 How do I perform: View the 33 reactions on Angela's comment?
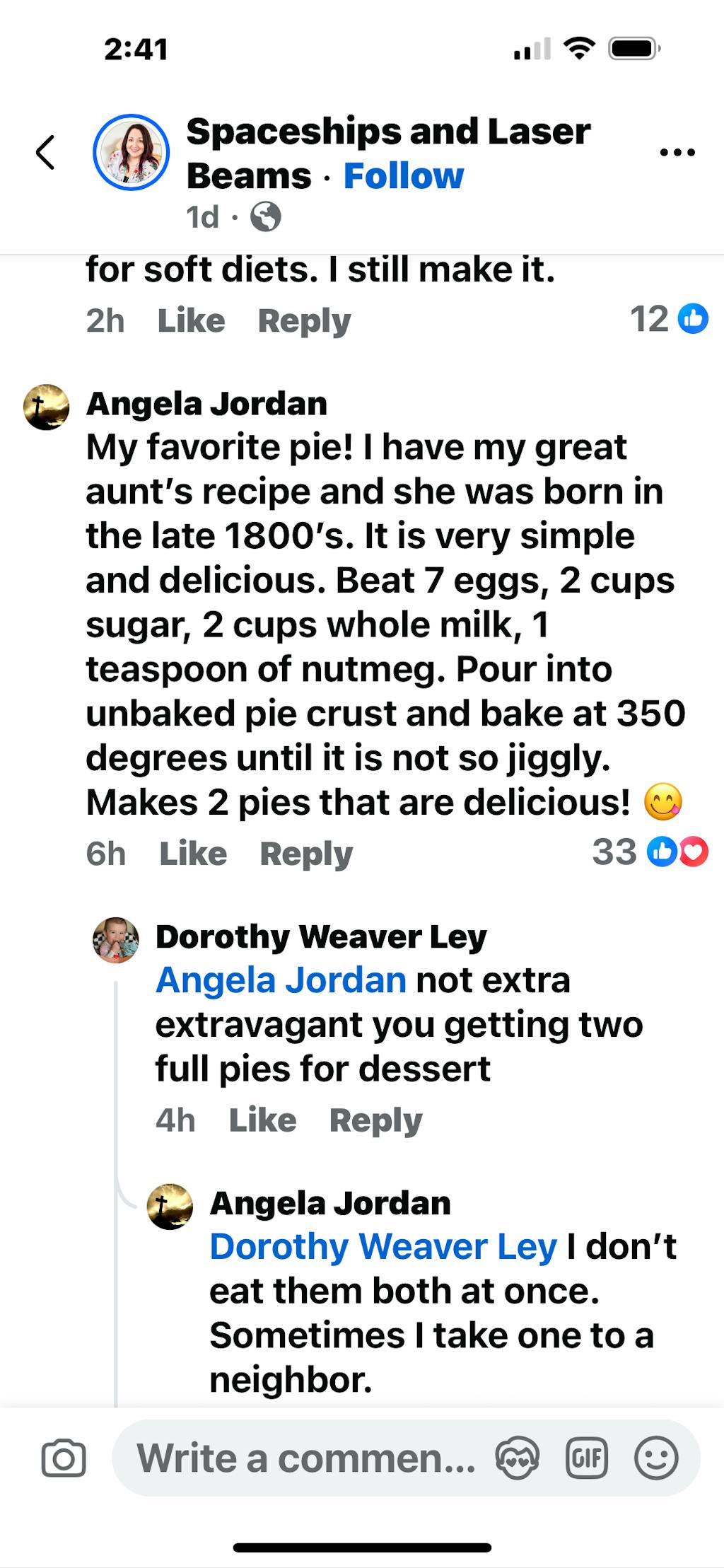(650, 852)
